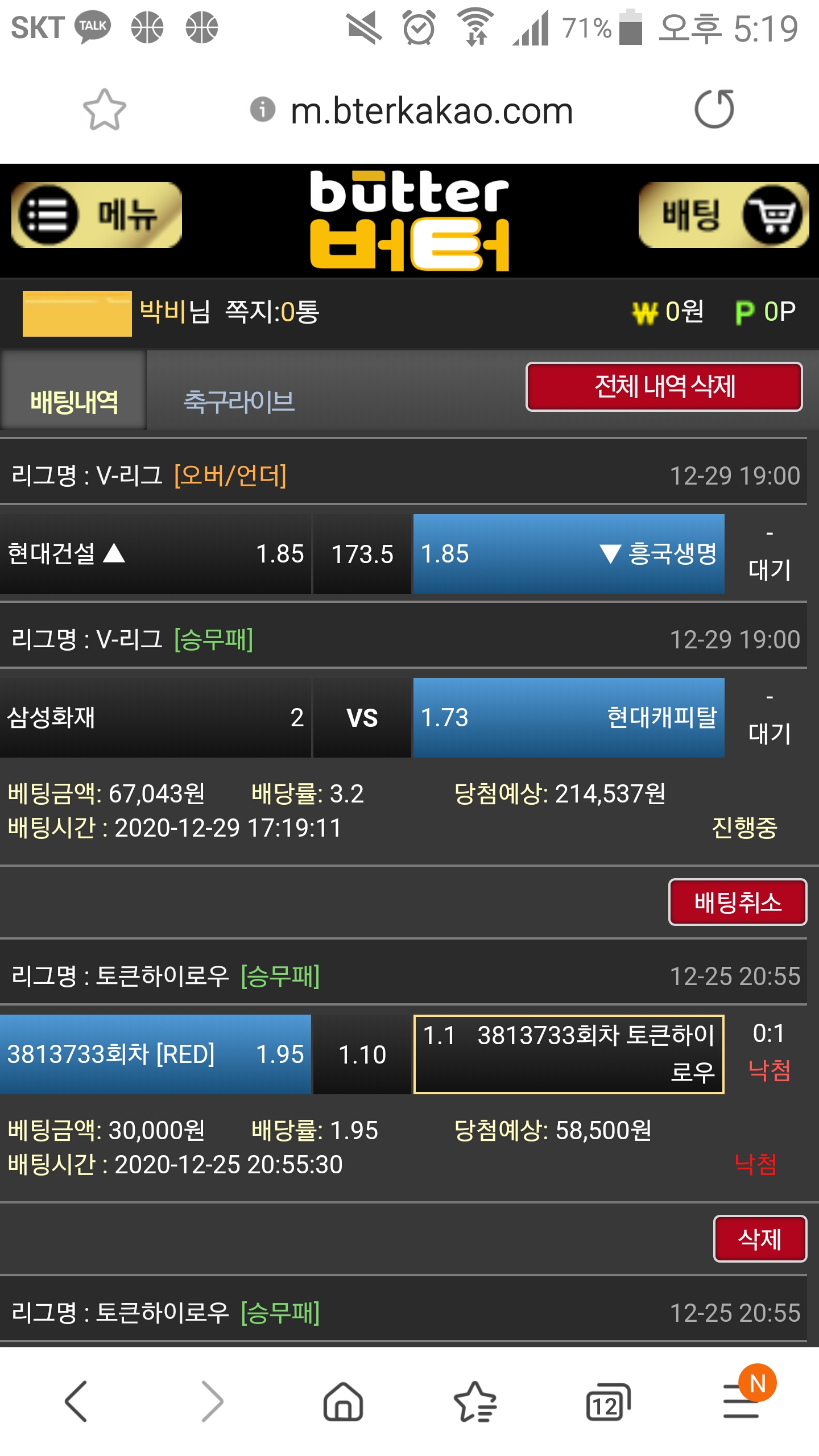The image size is (819, 1456).
Task: Open browser bookmarks list
Action: click(475, 1401)
